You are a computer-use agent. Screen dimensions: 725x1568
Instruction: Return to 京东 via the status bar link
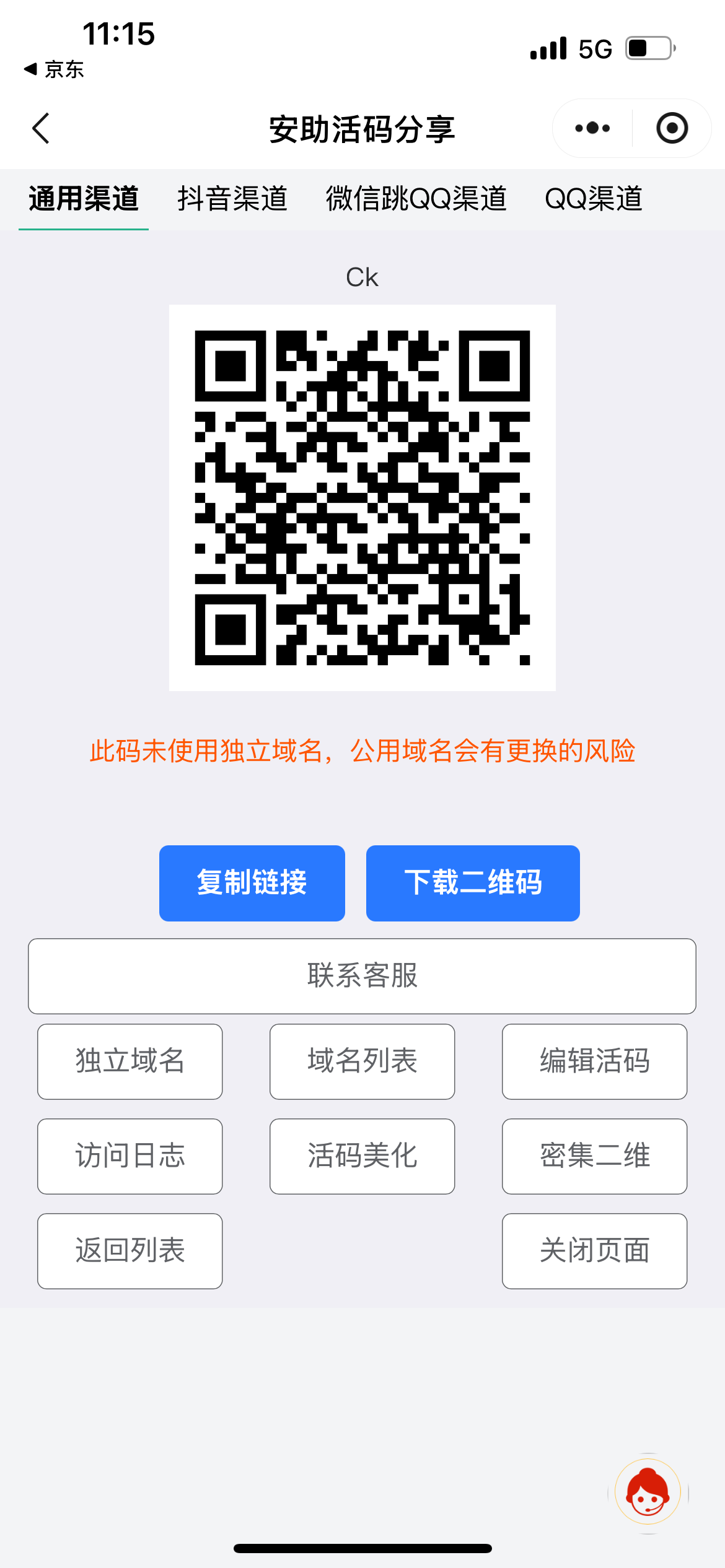pos(54,69)
